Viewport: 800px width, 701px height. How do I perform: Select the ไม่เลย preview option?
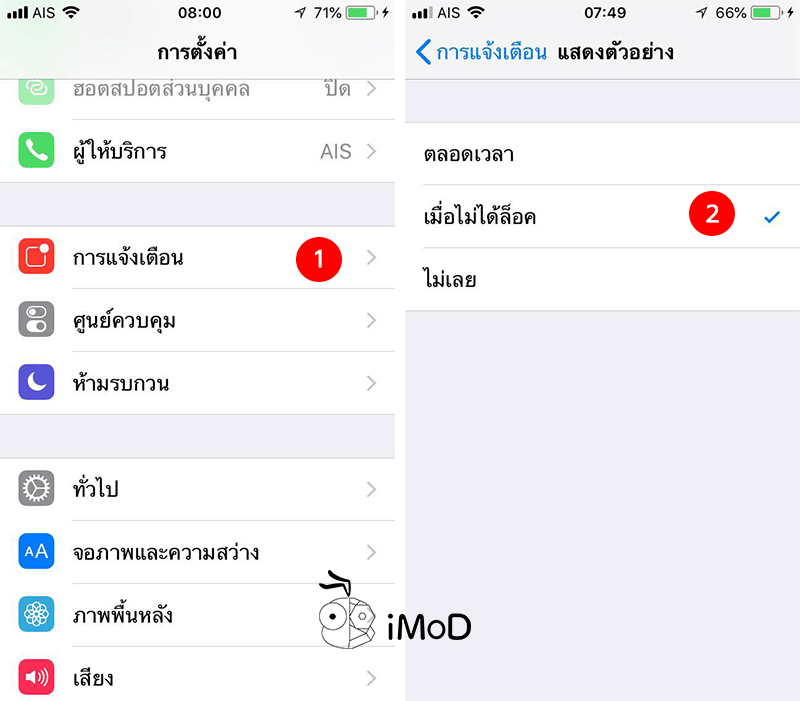tap(602, 279)
